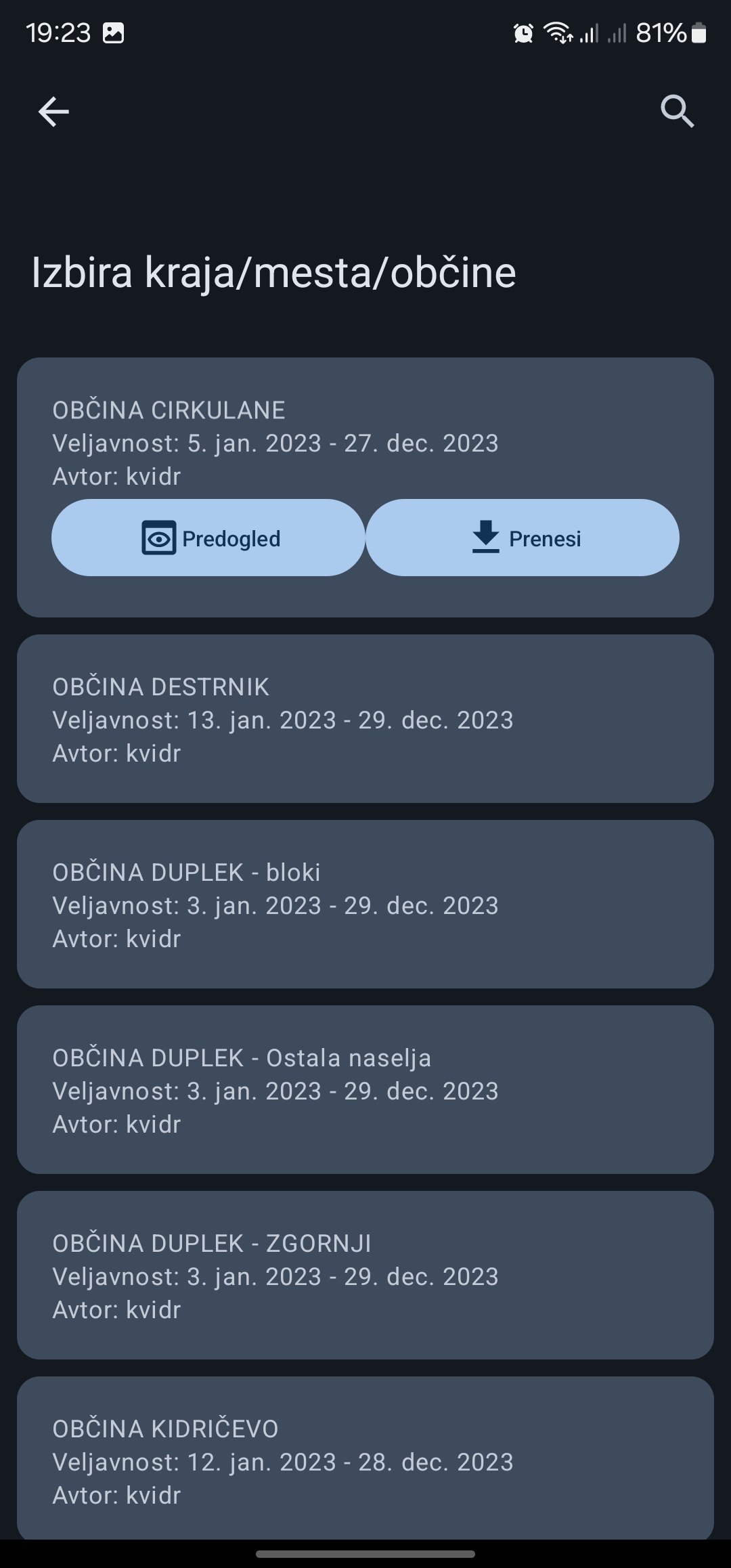The height and width of the screenshot is (1568, 731).
Task: Expand the OBČINA DUPLEK - ZGORNJI card
Action: pos(365,1276)
